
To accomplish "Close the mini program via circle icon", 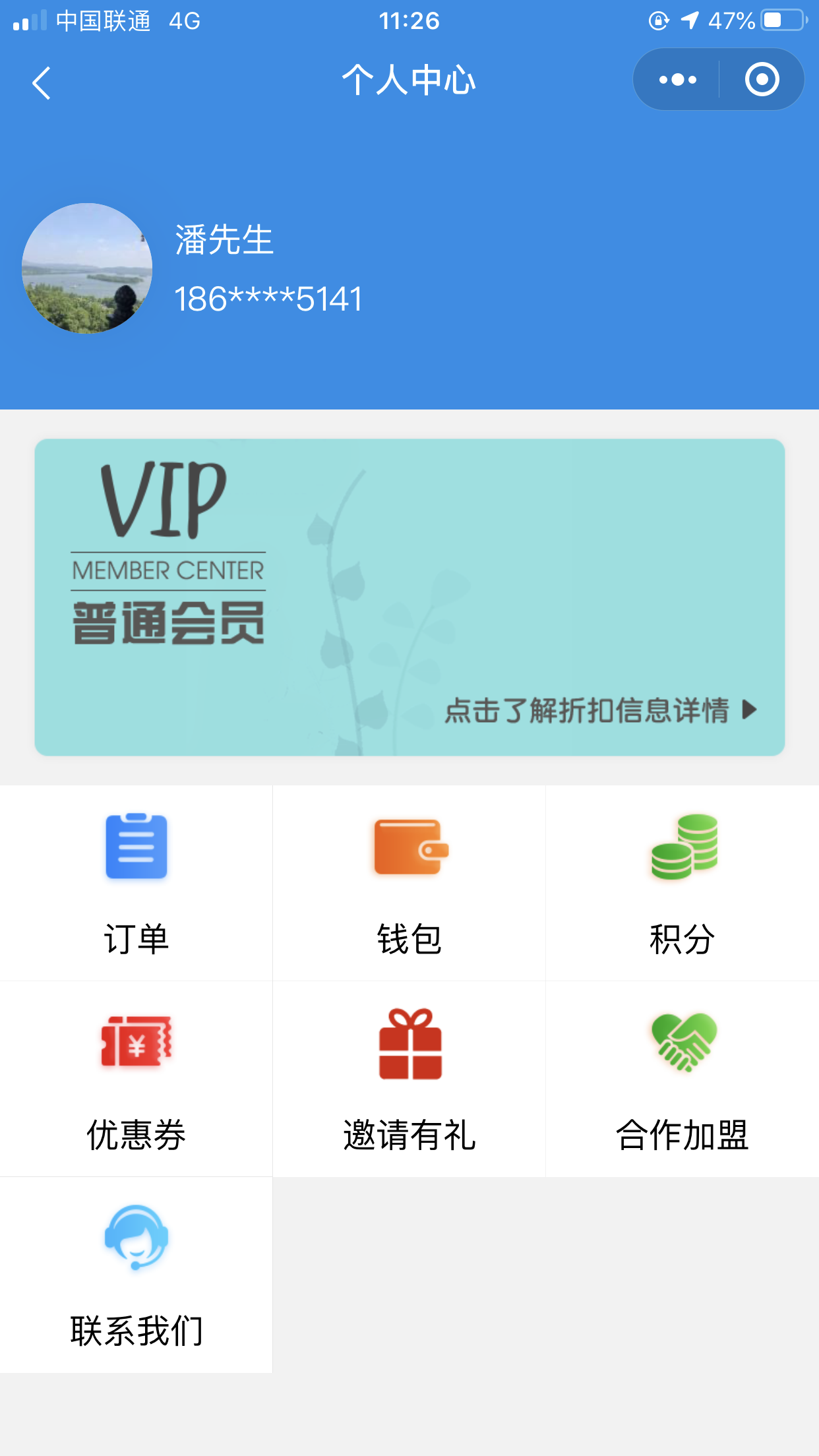I will click(x=762, y=80).
